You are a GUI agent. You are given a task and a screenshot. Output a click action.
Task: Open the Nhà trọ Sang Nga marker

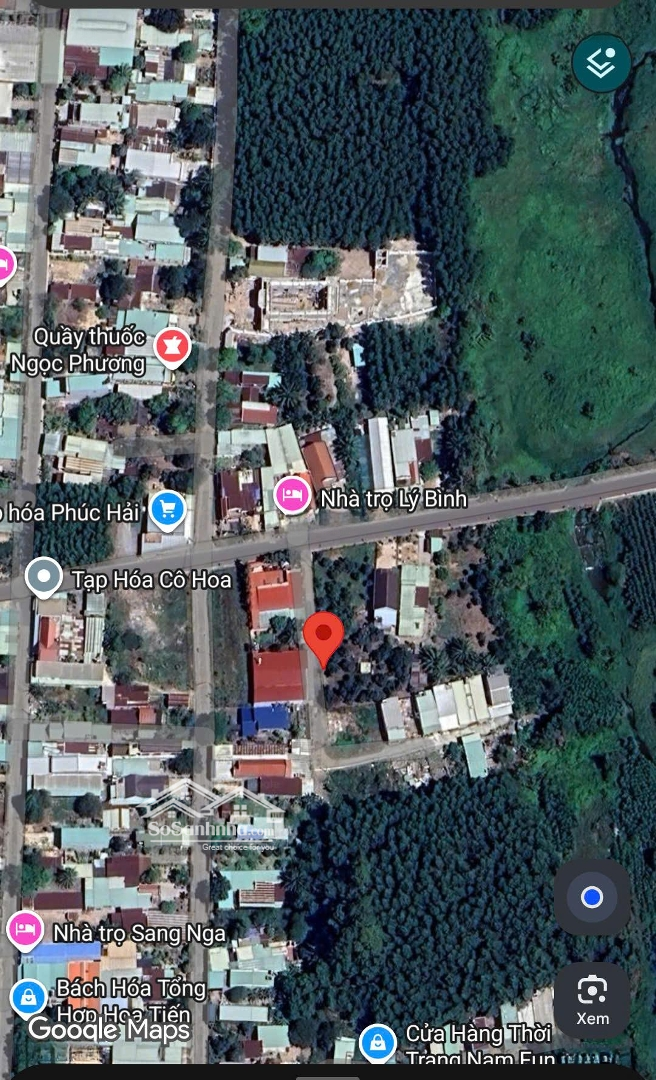pos(25,931)
